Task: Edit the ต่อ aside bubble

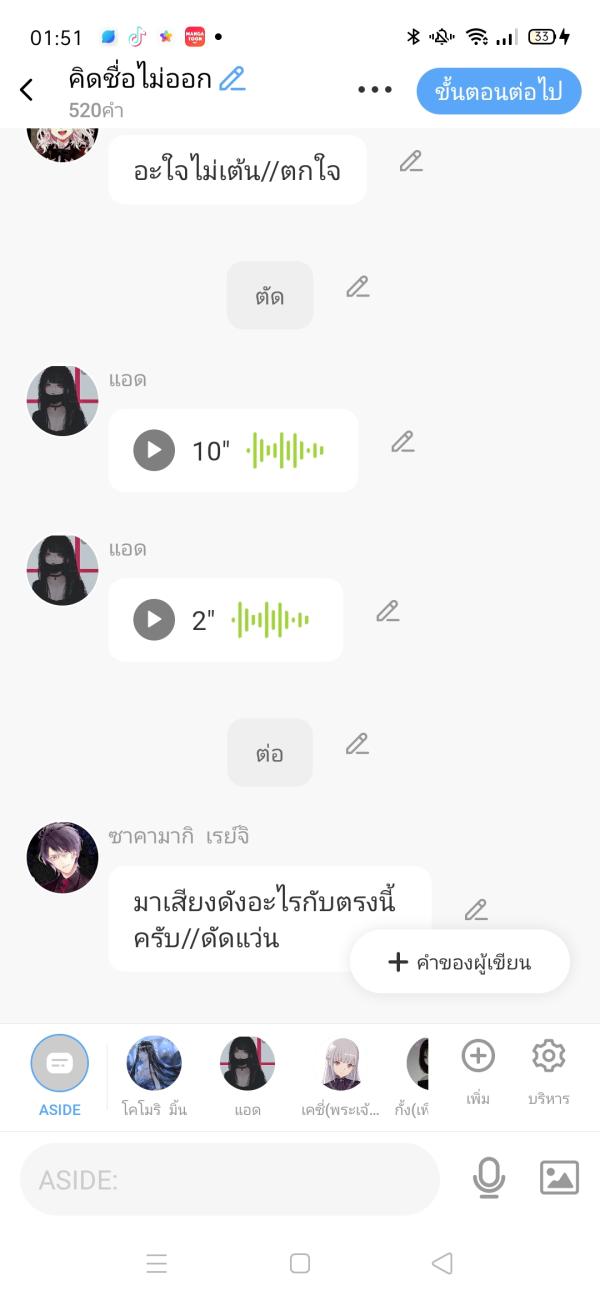Action: 358,744
